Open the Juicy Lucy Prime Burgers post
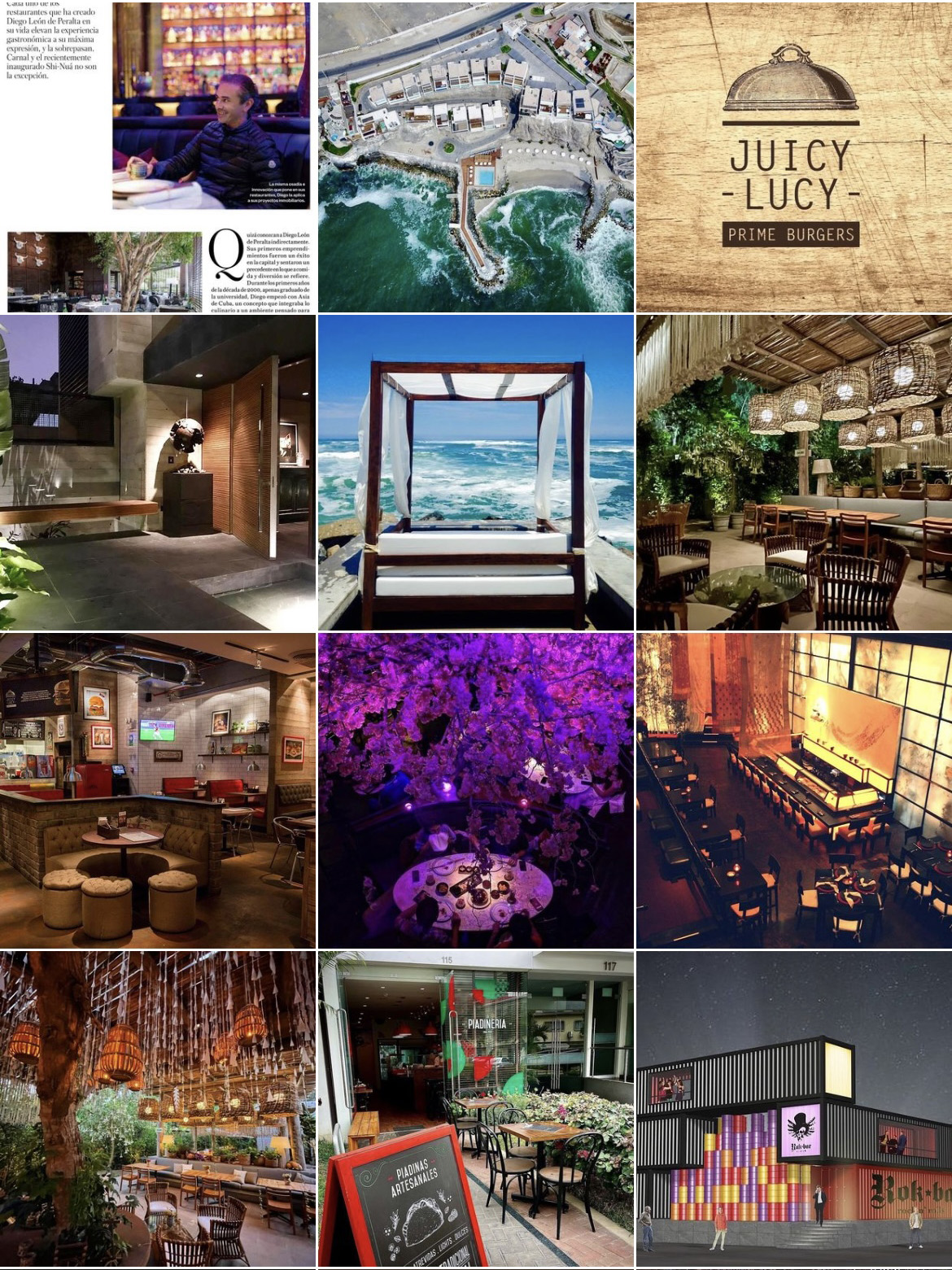This screenshot has height=1270, width=952. coord(793,156)
